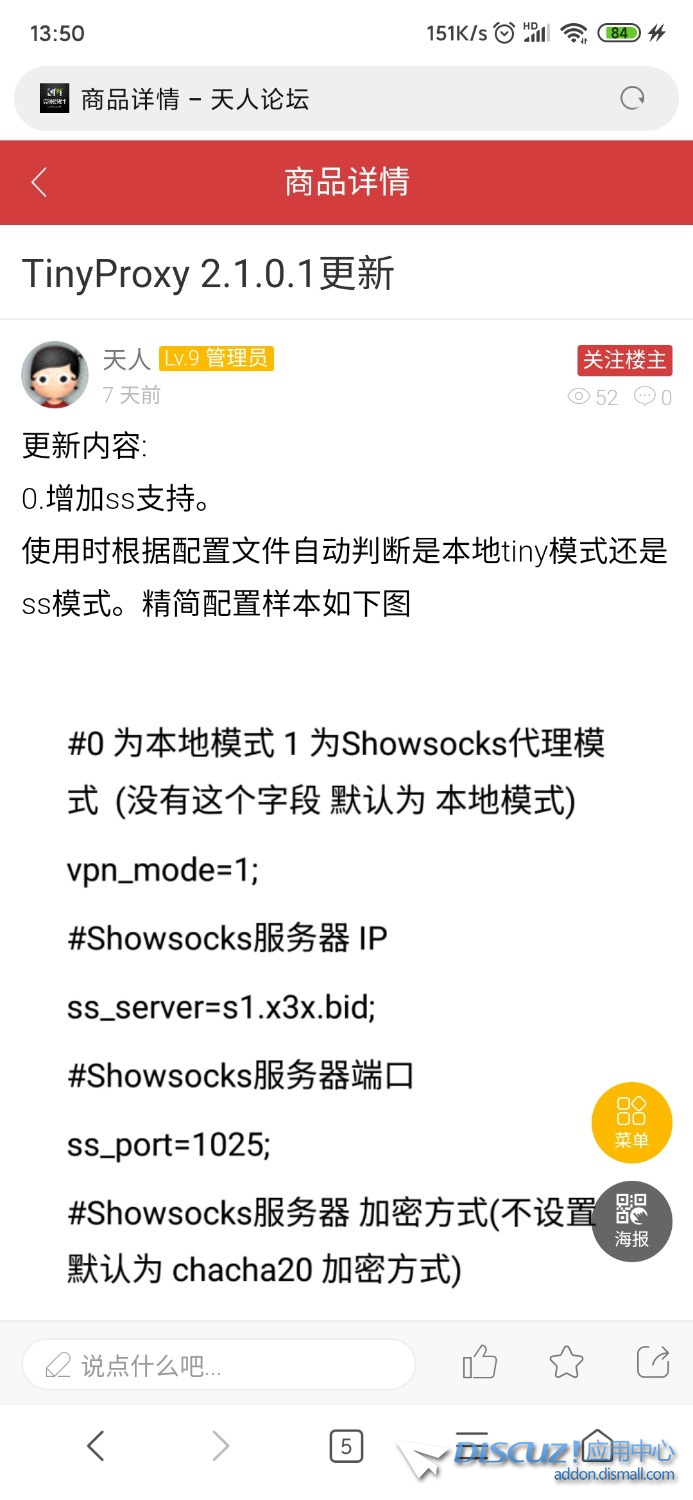The image size is (693, 1500).
Task: Open the yellow 菜单 floating button
Action: (632, 1122)
